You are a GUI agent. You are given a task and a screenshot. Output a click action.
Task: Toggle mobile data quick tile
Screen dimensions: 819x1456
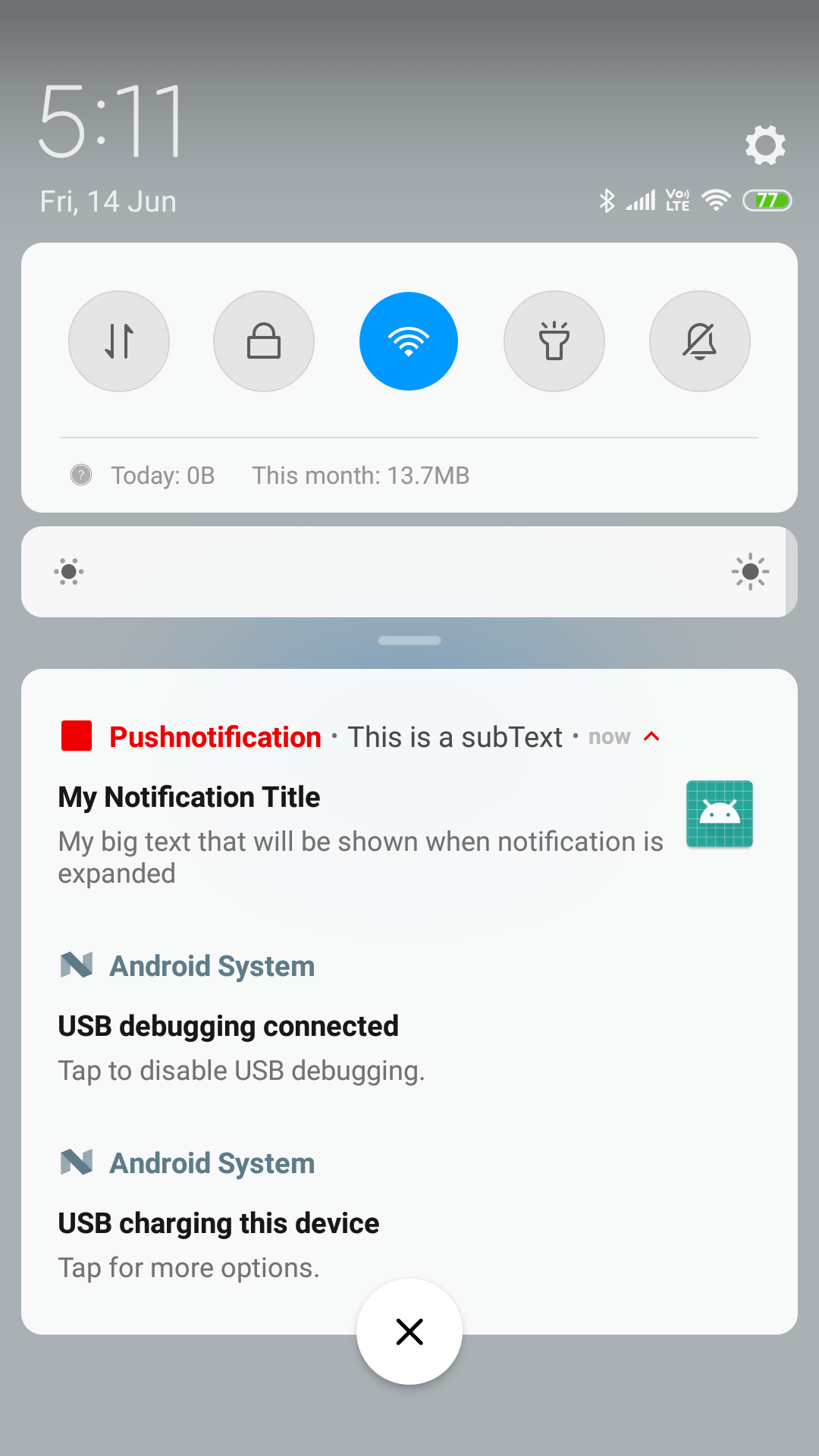[x=119, y=341]
